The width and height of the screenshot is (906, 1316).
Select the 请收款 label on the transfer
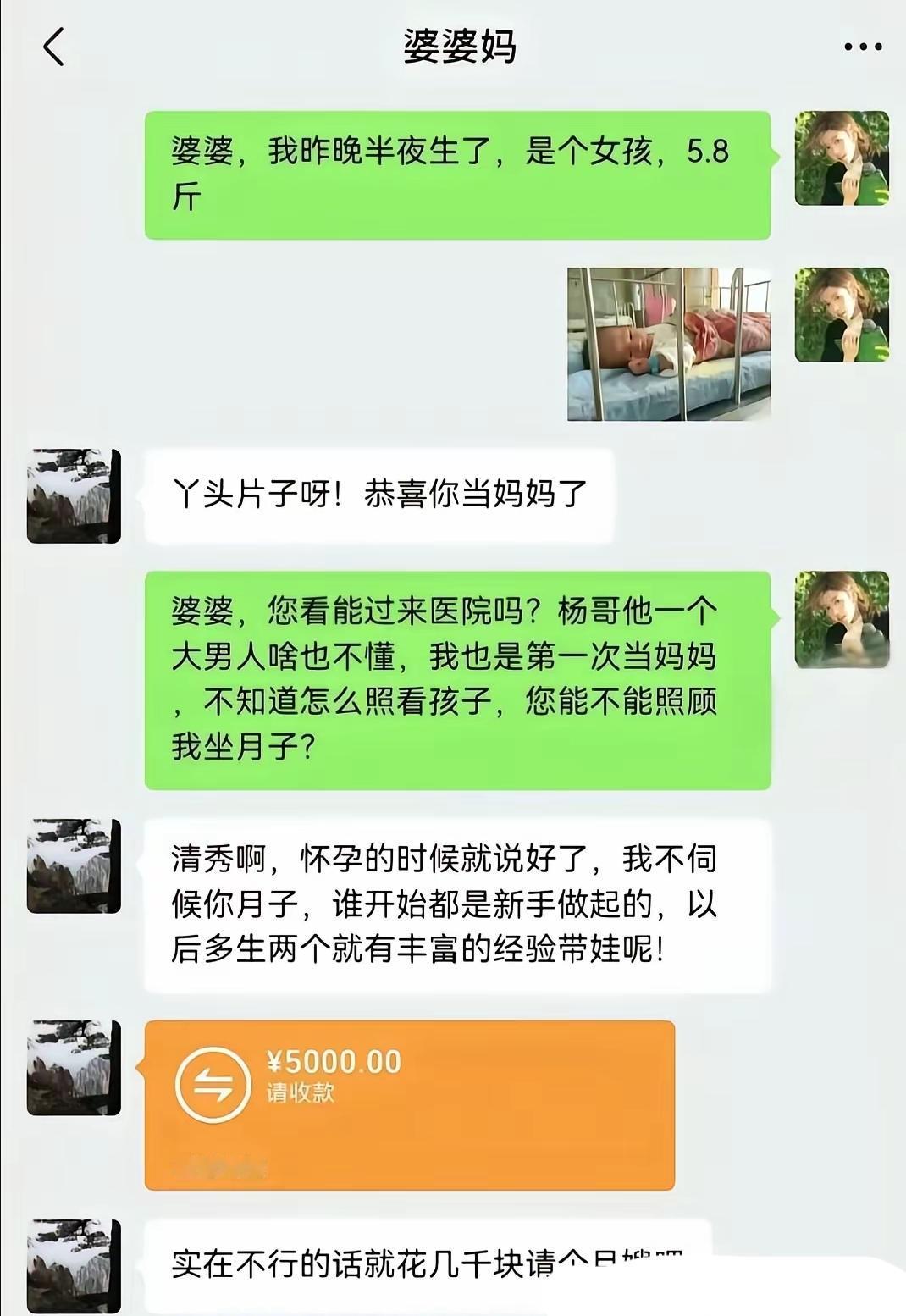pyautogui.click(x=298, y=1092)
